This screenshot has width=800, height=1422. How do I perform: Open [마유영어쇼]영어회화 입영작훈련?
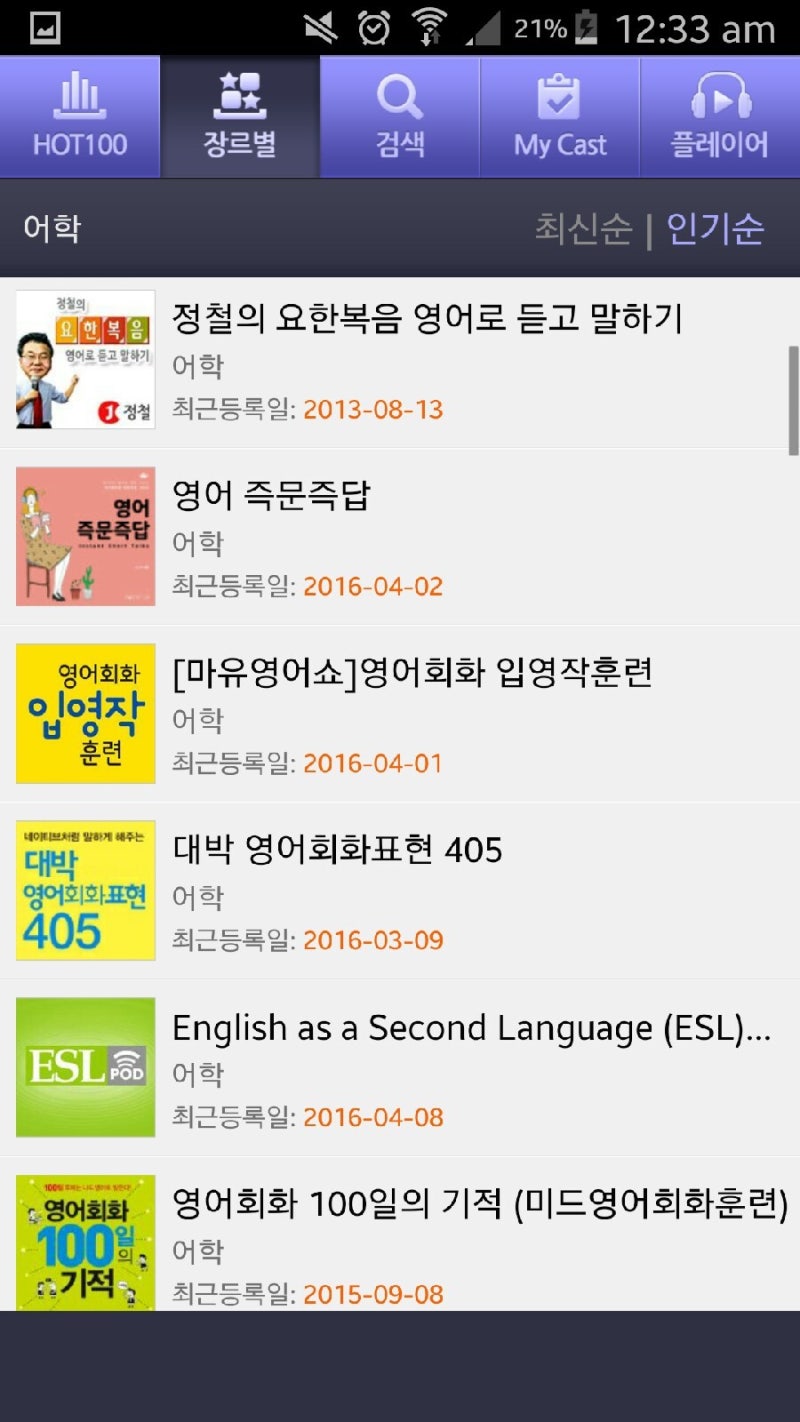400,714
